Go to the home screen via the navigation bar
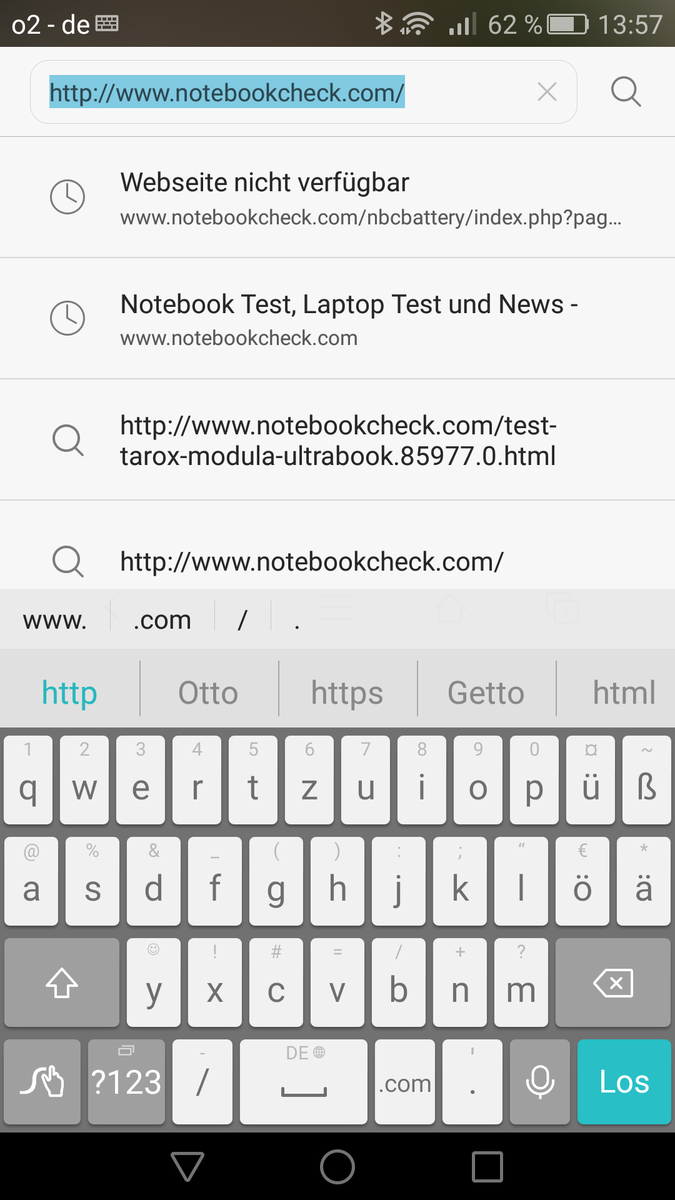Screen dimensions: 675x1200 (x=337, y=1166)
